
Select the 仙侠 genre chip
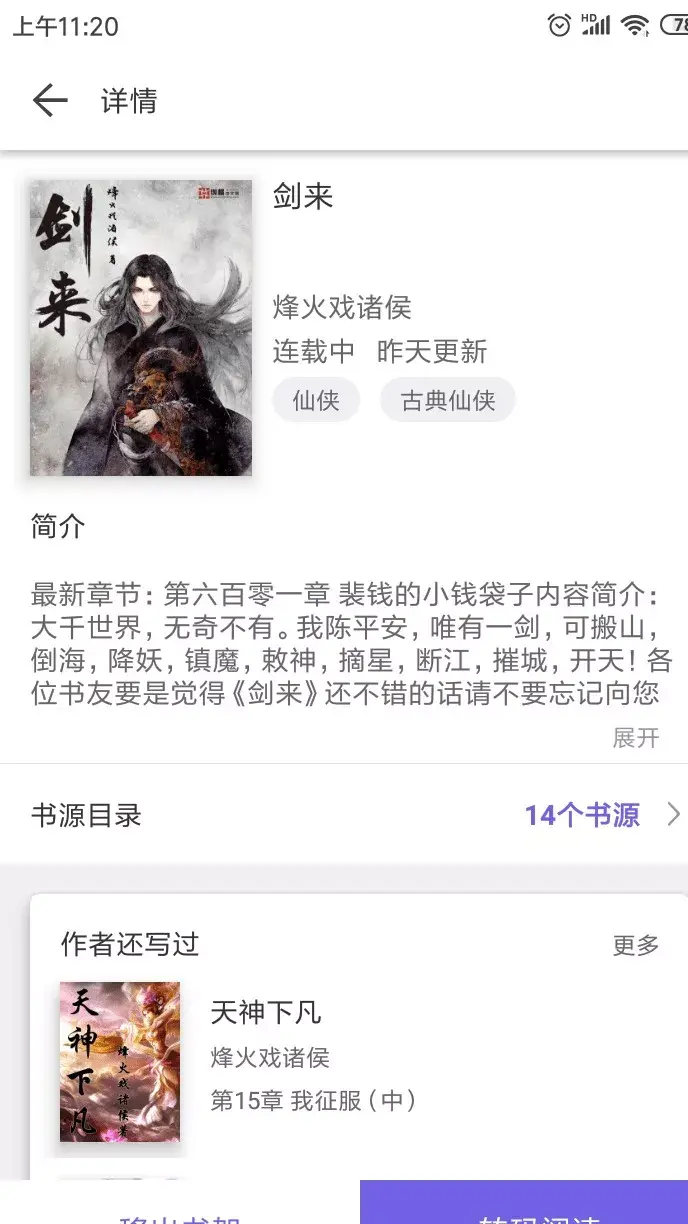tap(316, 401)
